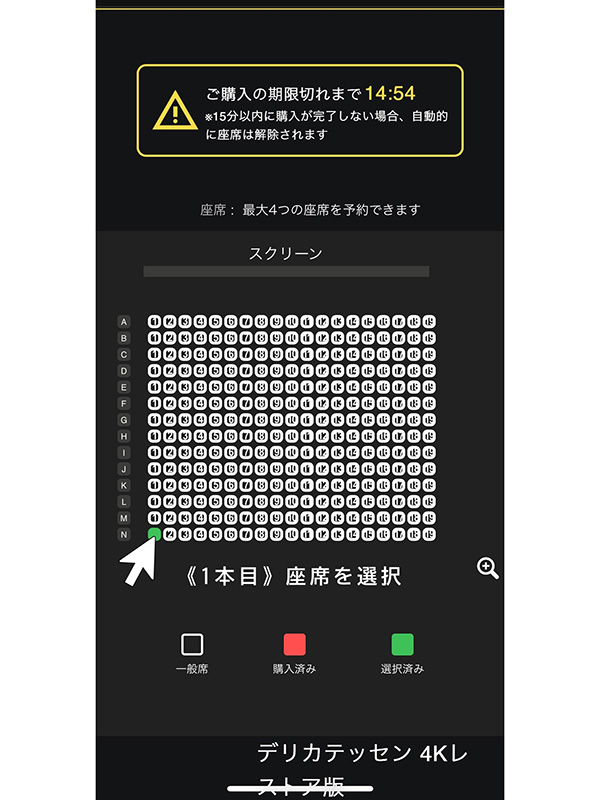
Task: Select seat M1 in row M
Action: click(x=154, y=518)
